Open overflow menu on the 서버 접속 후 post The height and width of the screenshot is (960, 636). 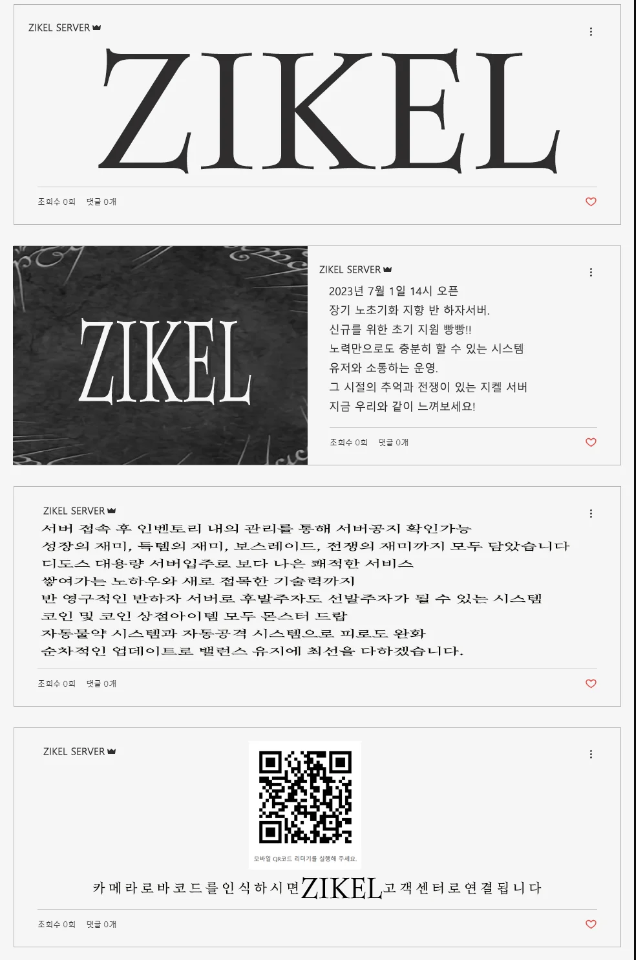[591, 513]
